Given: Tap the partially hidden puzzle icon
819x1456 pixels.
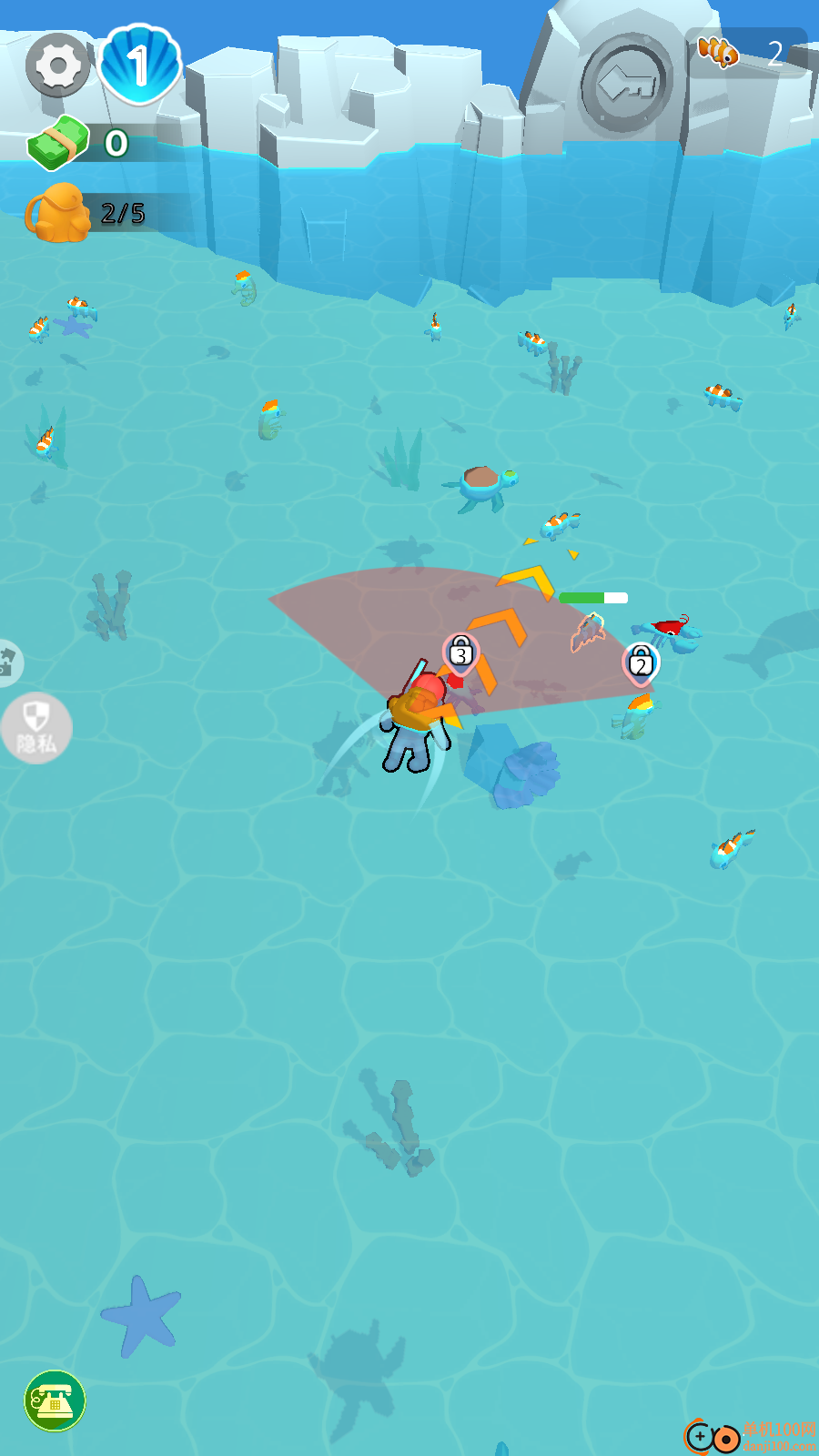Looking at the screenshot, I should click(9, 662).
